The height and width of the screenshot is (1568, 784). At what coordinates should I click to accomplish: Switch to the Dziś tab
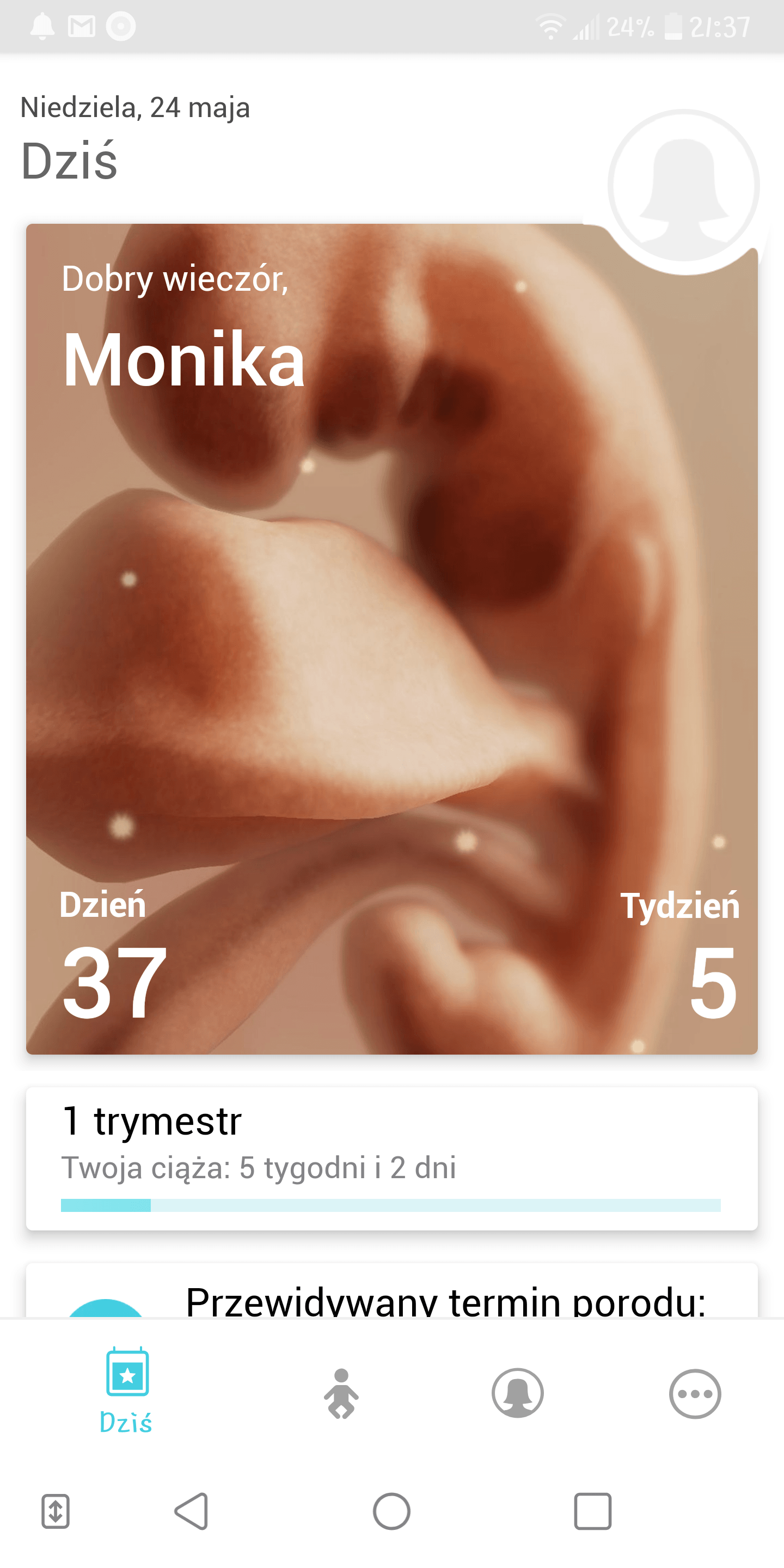(x=127, y=1392)
